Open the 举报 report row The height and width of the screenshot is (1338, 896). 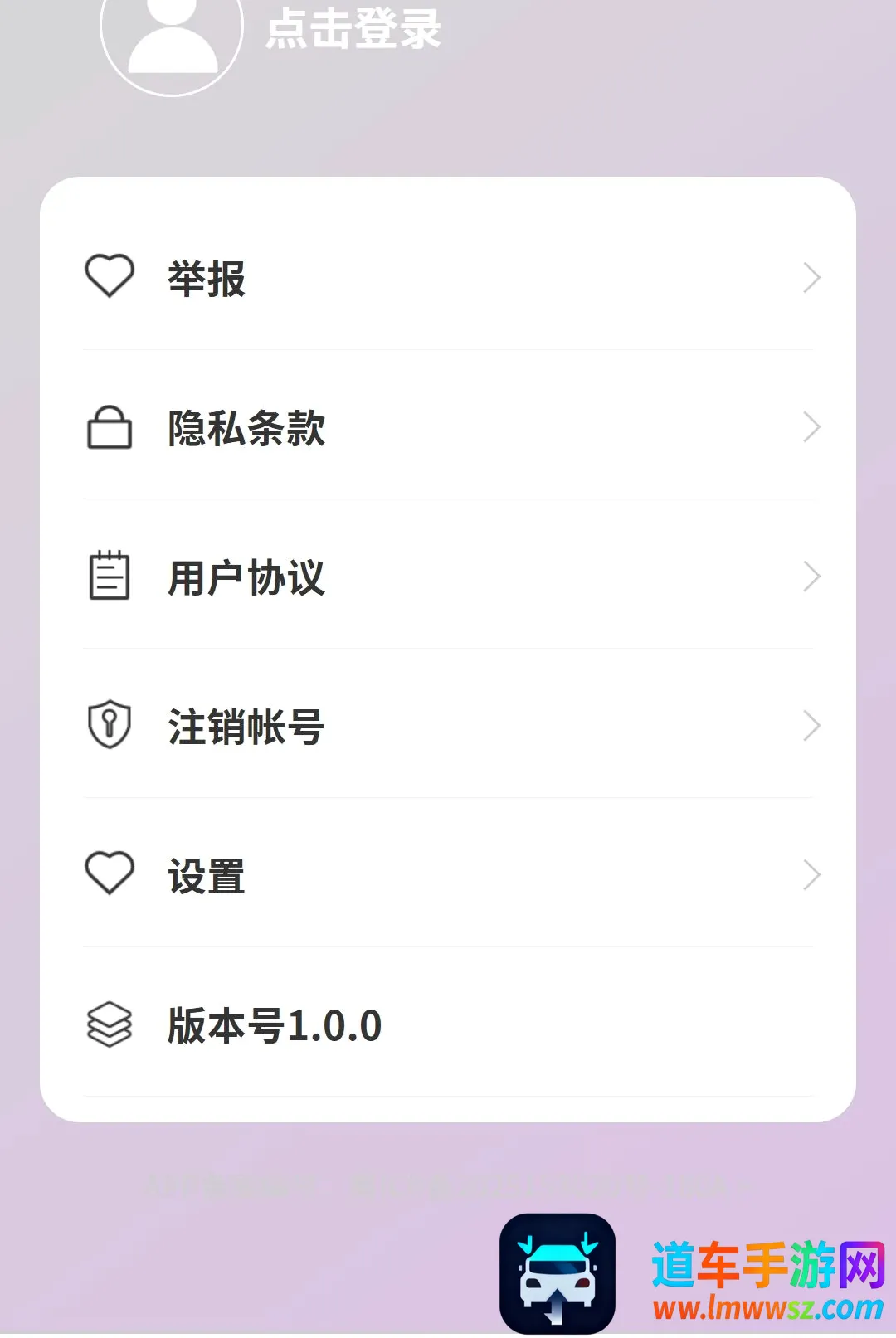point(448,278)
